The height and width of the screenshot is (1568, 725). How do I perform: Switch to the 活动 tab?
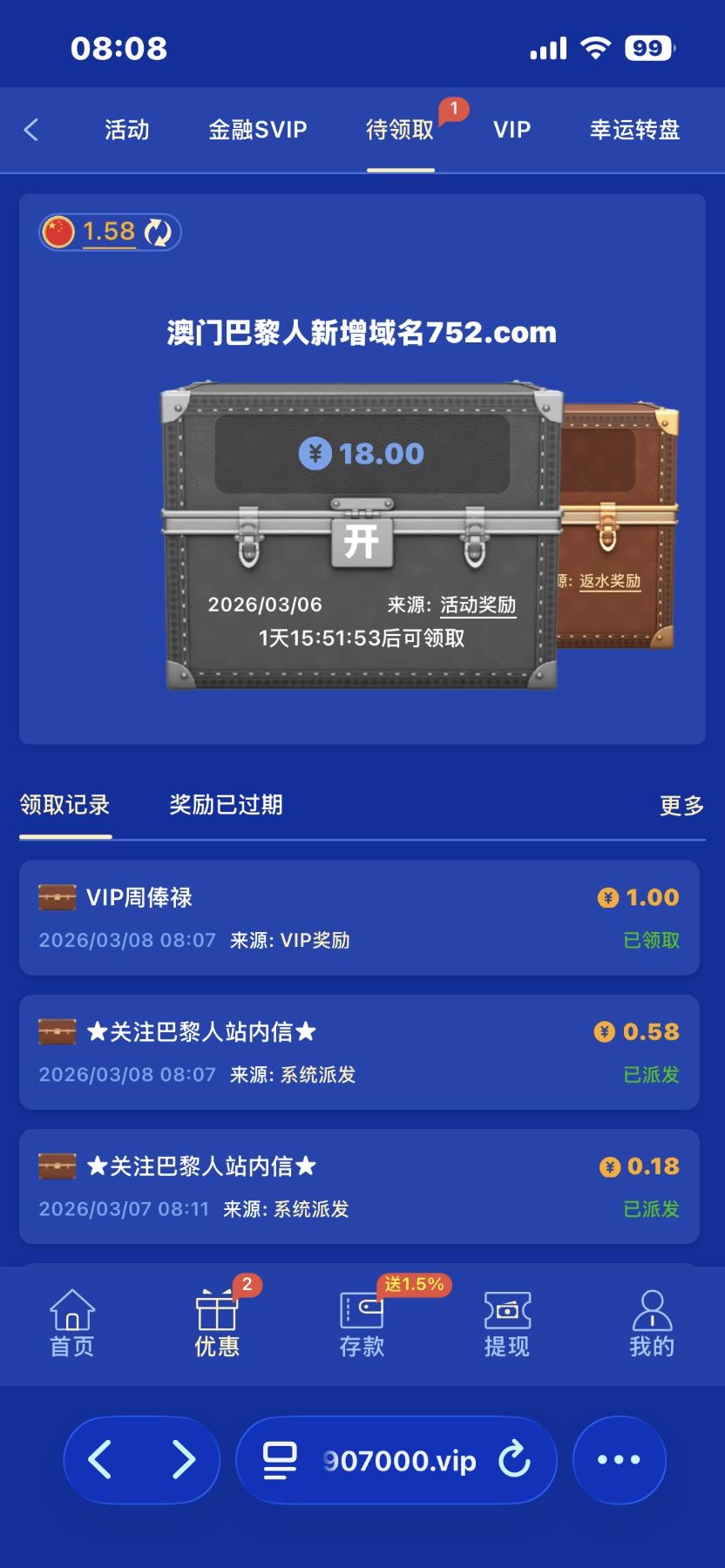pos(127,130)
